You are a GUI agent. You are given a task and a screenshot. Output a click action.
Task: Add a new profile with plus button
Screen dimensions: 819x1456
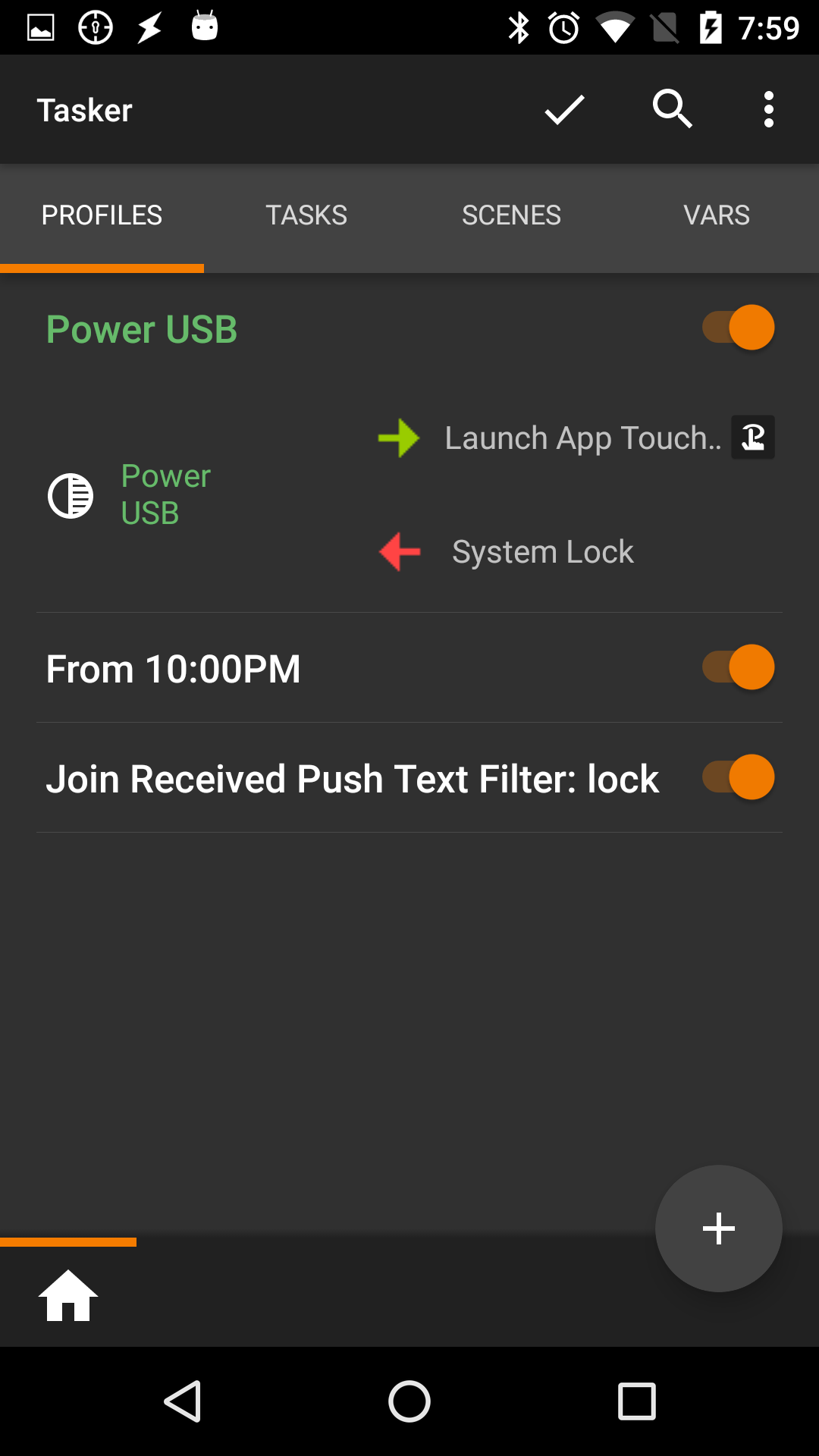click(718, 1228)
